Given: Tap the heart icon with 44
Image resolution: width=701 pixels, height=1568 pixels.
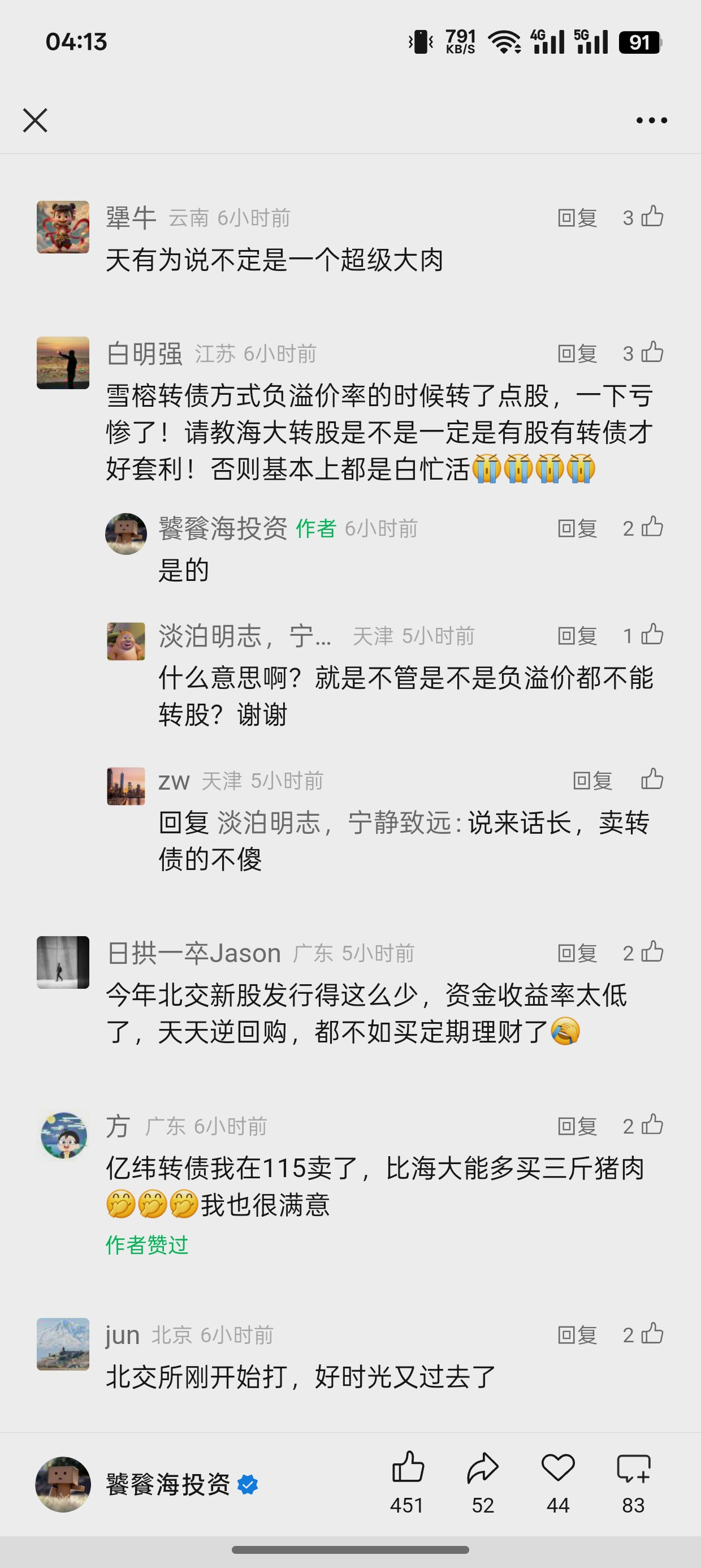Looking at the screenshot, I should (557, 1468).
